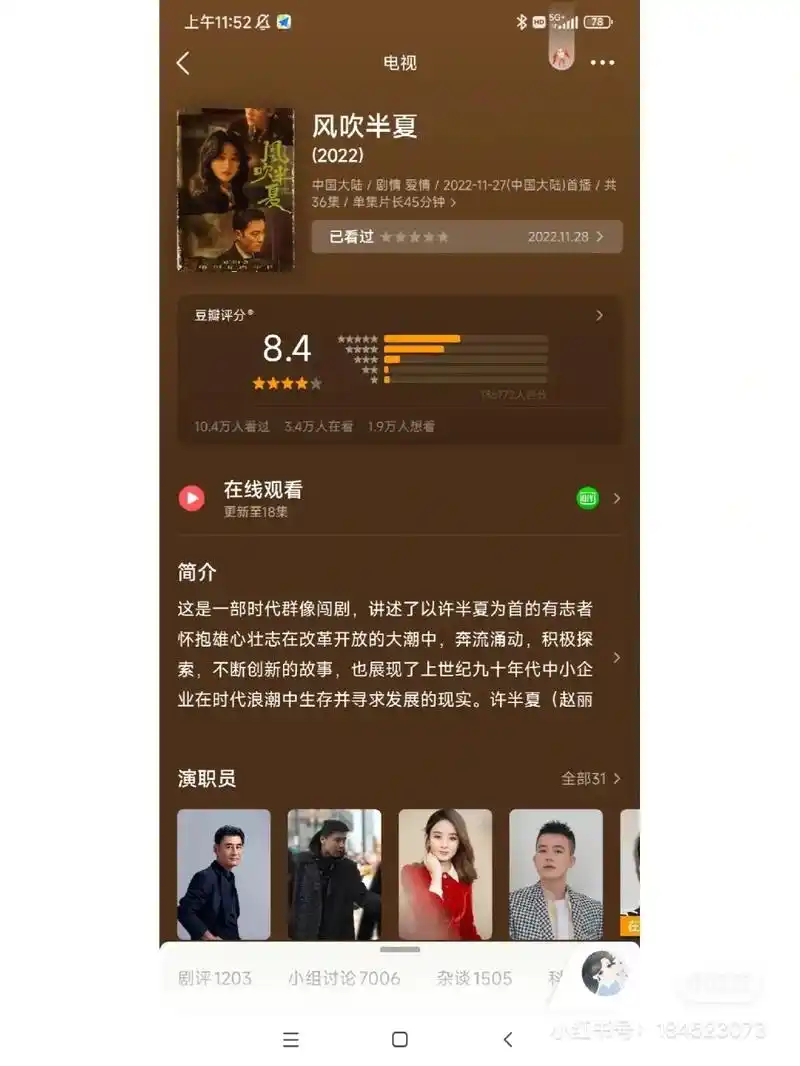
Task: Tap the system home button
Action: click(x=400, y=1040)
